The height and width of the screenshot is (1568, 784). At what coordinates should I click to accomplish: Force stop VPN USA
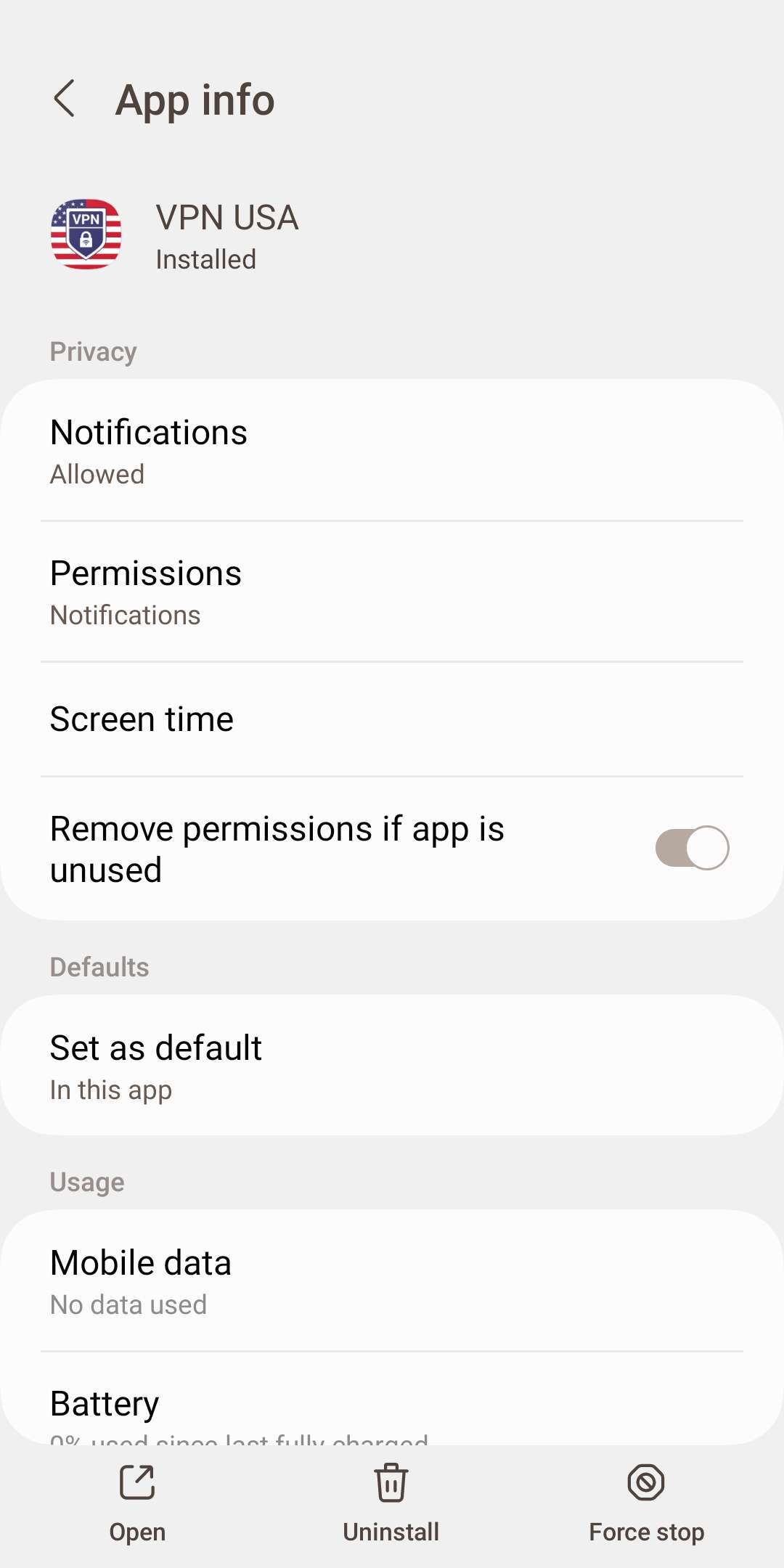pos(646,1501)
